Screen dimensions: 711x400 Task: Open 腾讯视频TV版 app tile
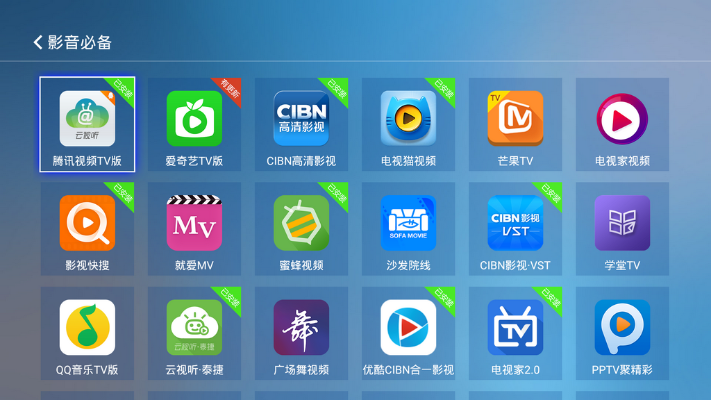coord(87,125)
